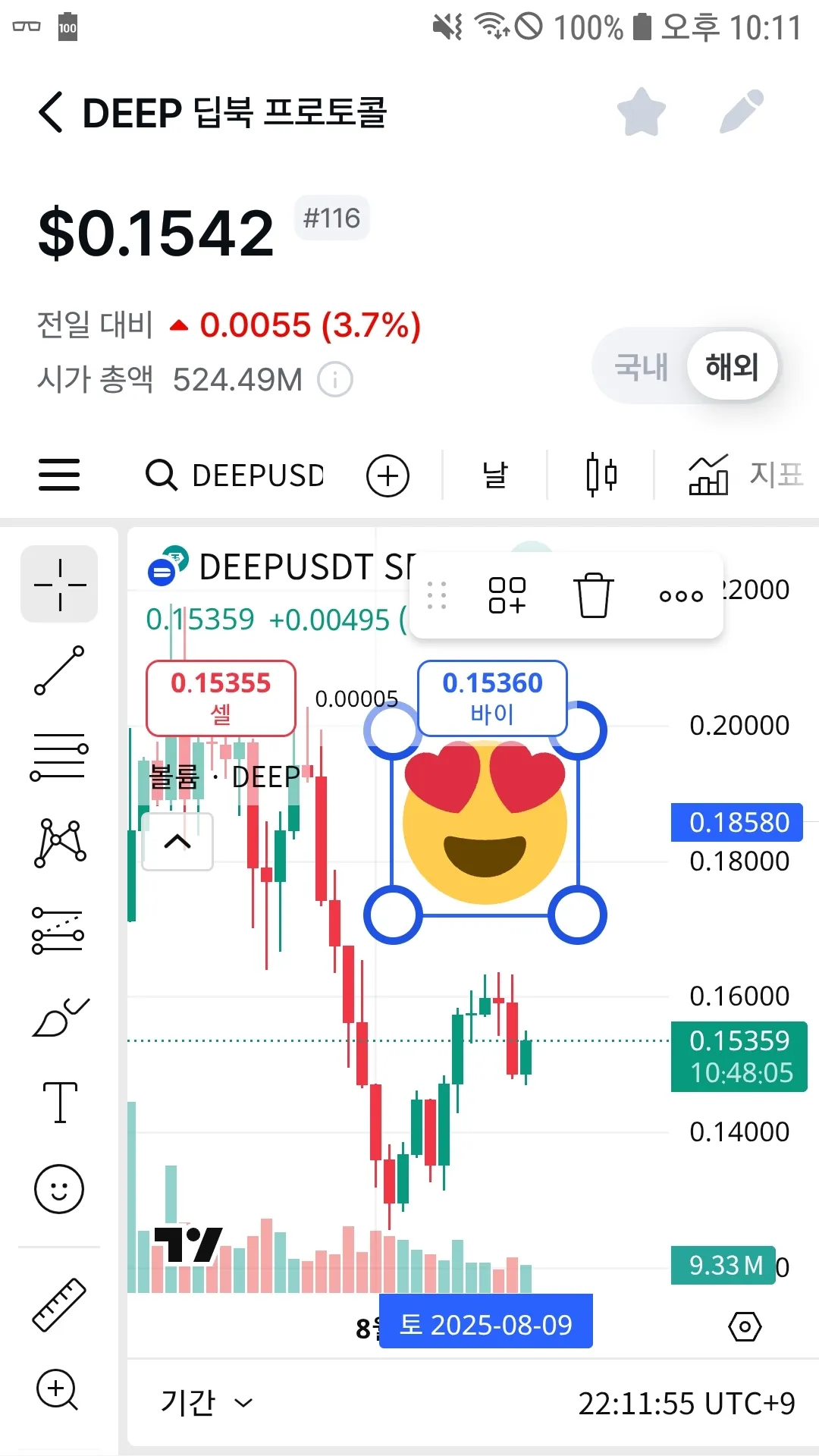Tap the 0.15355 셀 sell button

221,698
